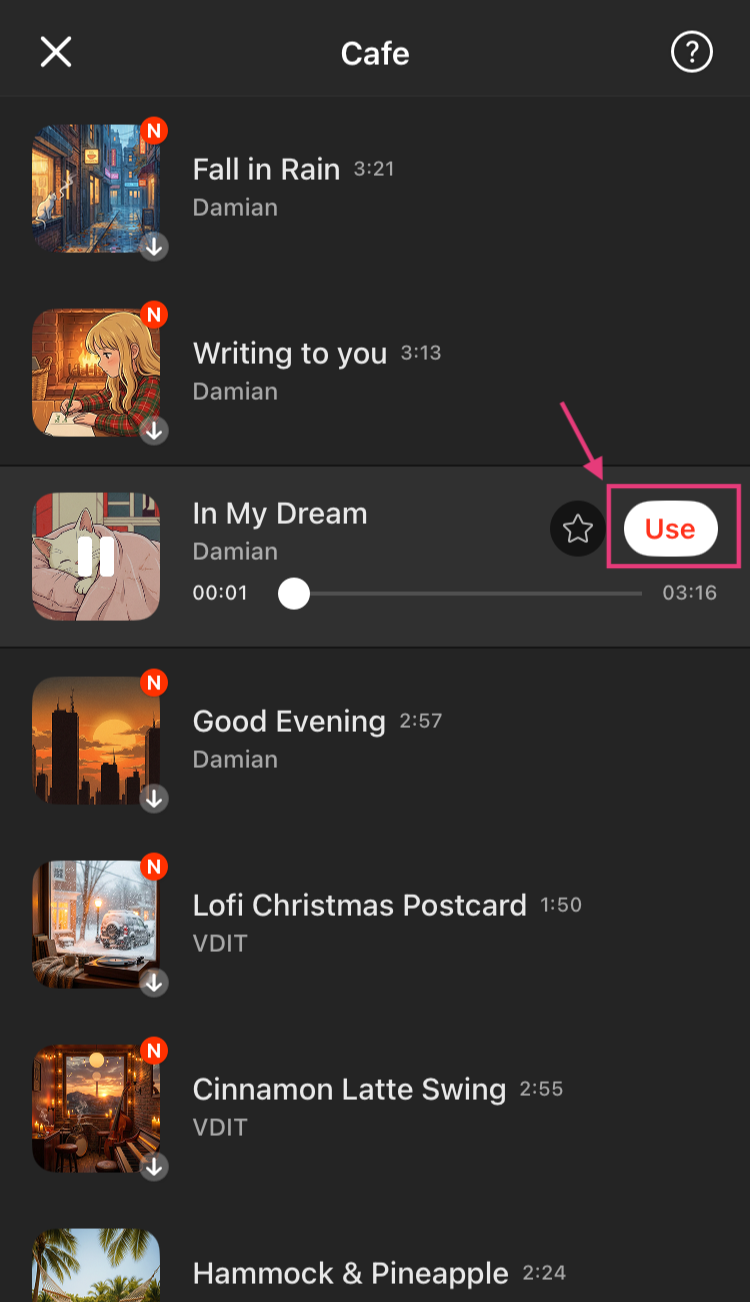Tap the sleeping cat artwork for "In My Dream"
The width and height of the screenshot is (750, 1302).
[96, 557]
